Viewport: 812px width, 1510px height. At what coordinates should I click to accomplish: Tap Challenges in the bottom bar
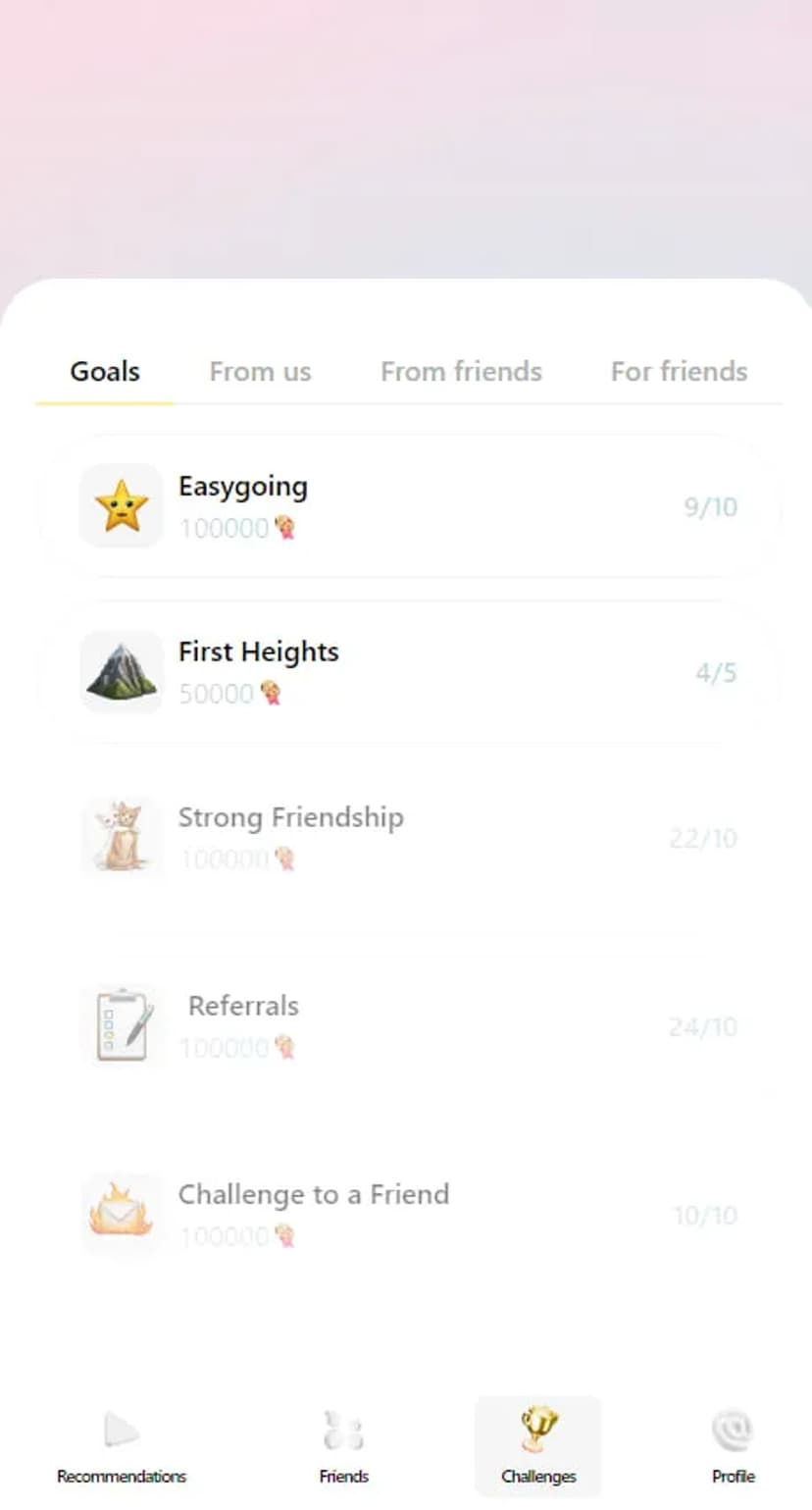point(537,1447)
